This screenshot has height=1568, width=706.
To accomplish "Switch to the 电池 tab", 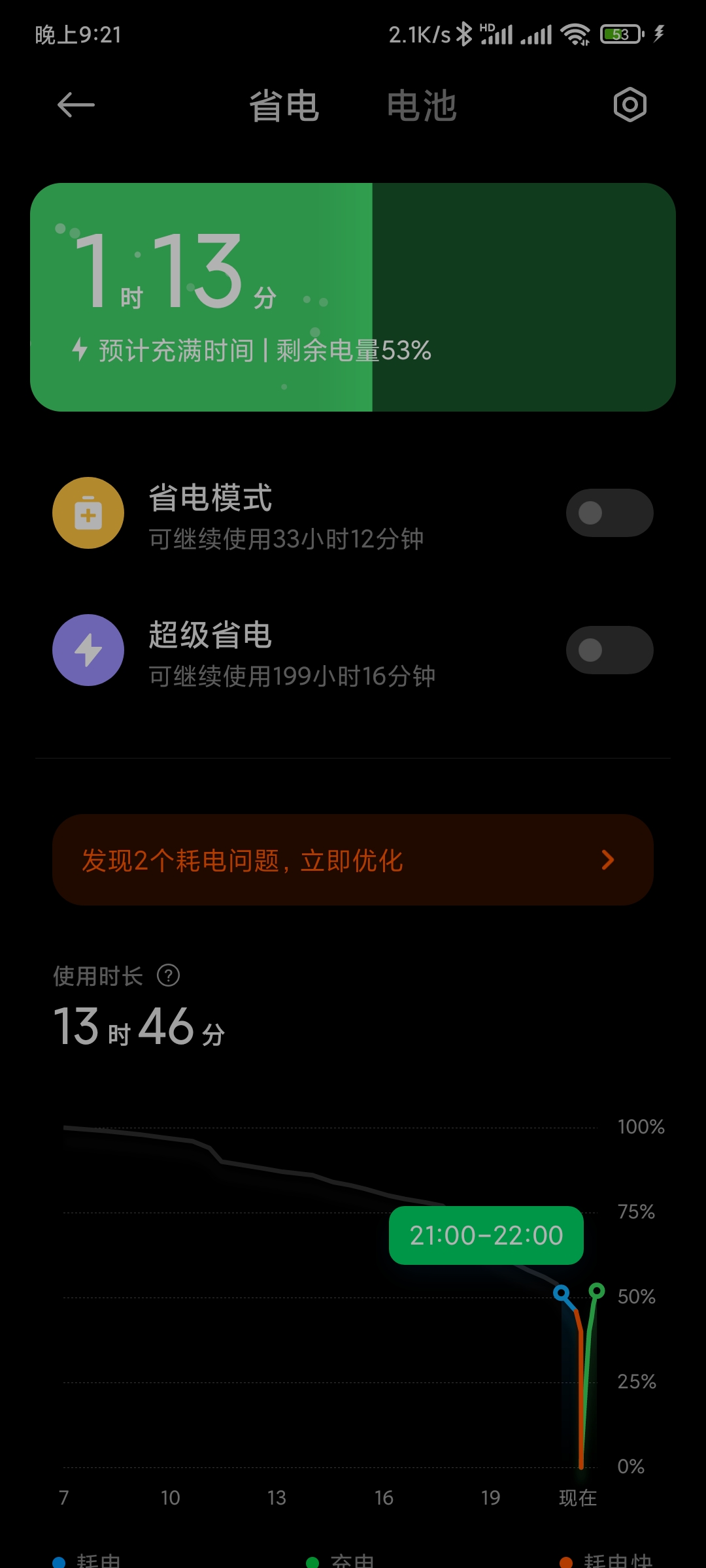I will [x=422, y=106].
